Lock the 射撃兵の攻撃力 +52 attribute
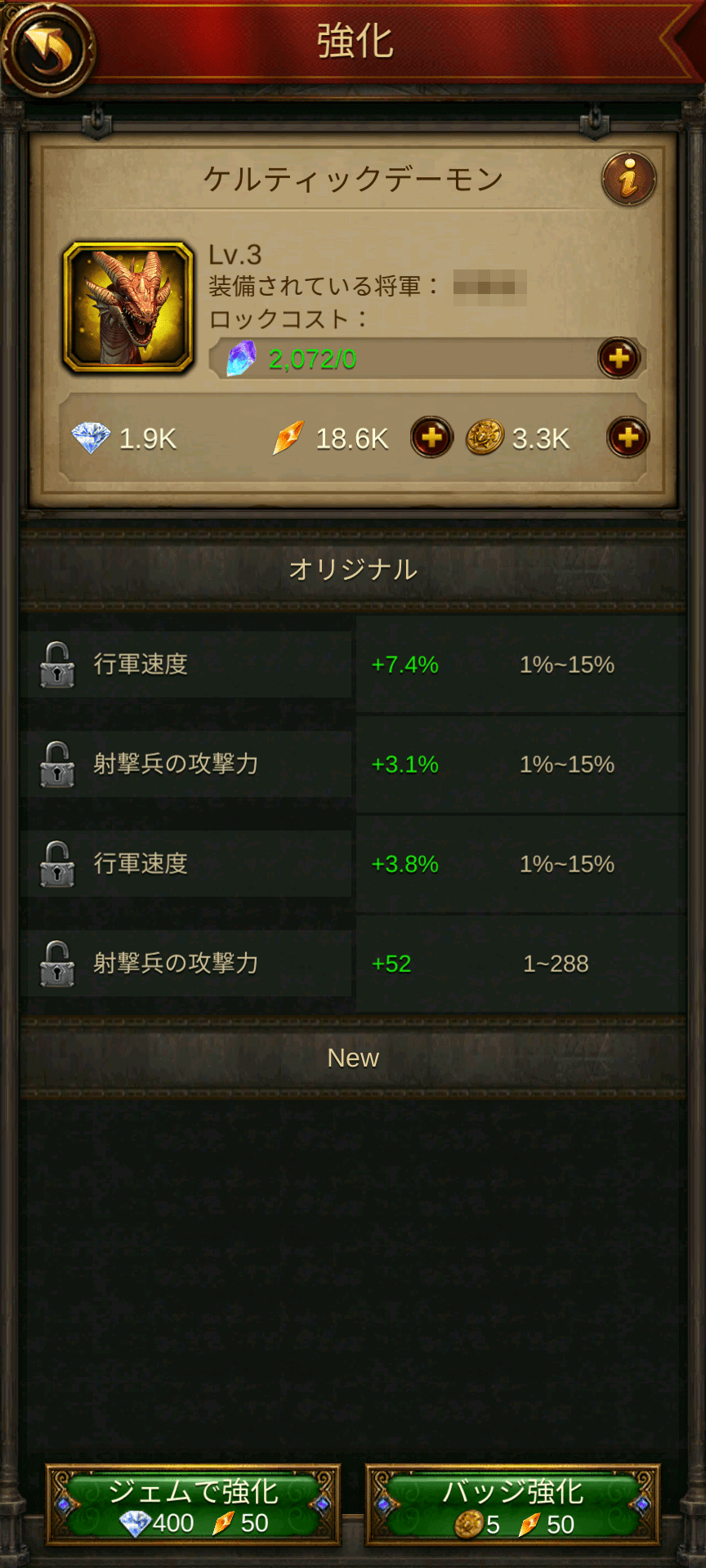This screenshot has width=706, height=1568. coord(57,964)
